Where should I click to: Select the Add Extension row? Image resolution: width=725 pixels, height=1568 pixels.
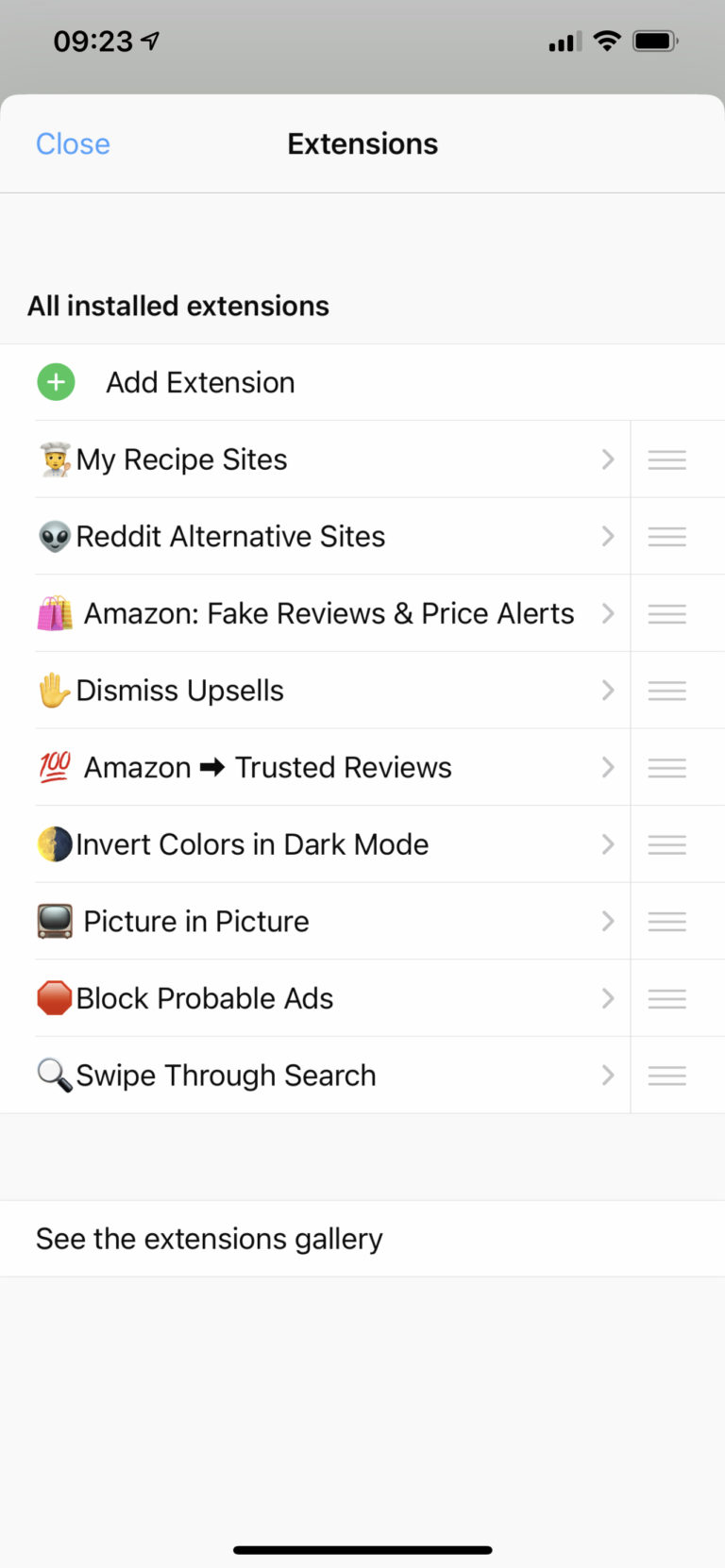[x=200, y=382]
